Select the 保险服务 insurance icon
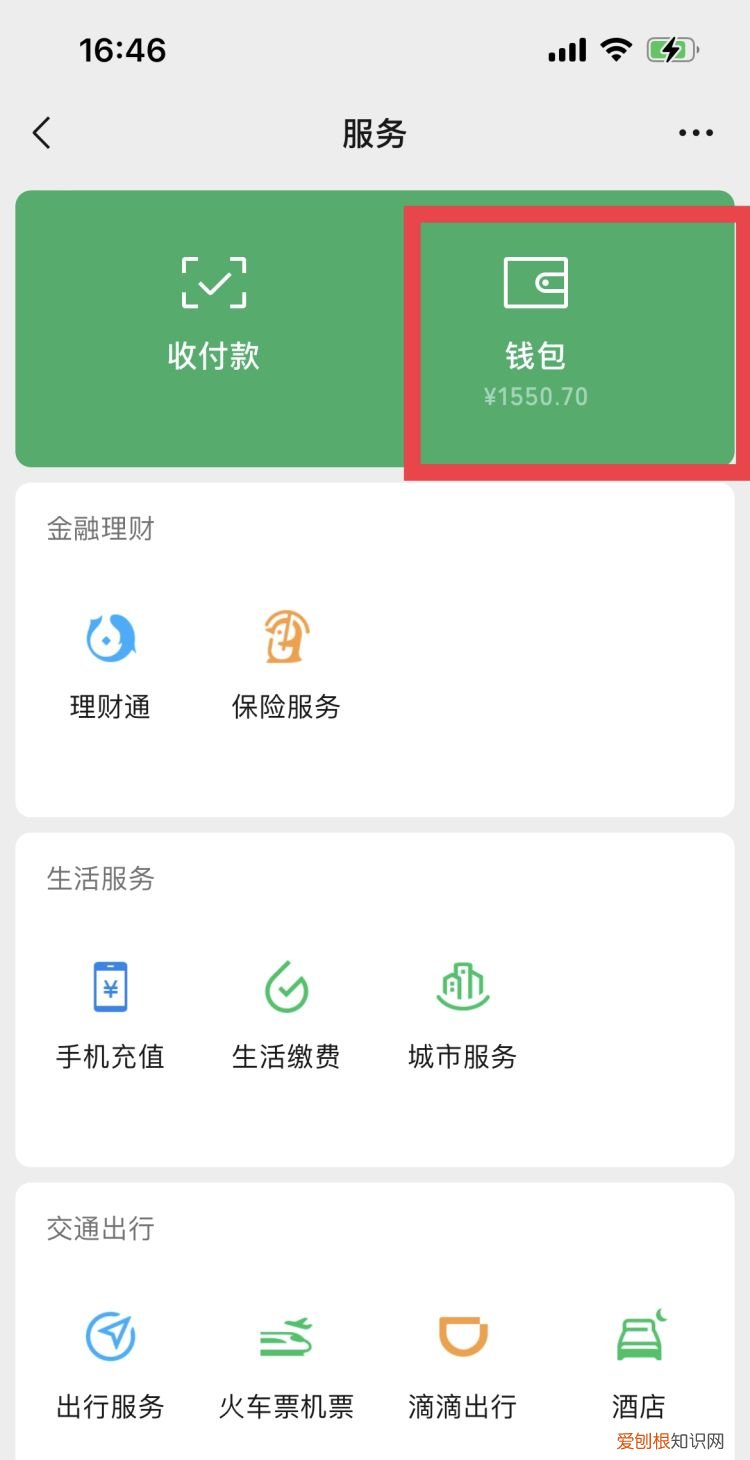This screenshot has height=1460, width=750. click(x=285, y=637)
